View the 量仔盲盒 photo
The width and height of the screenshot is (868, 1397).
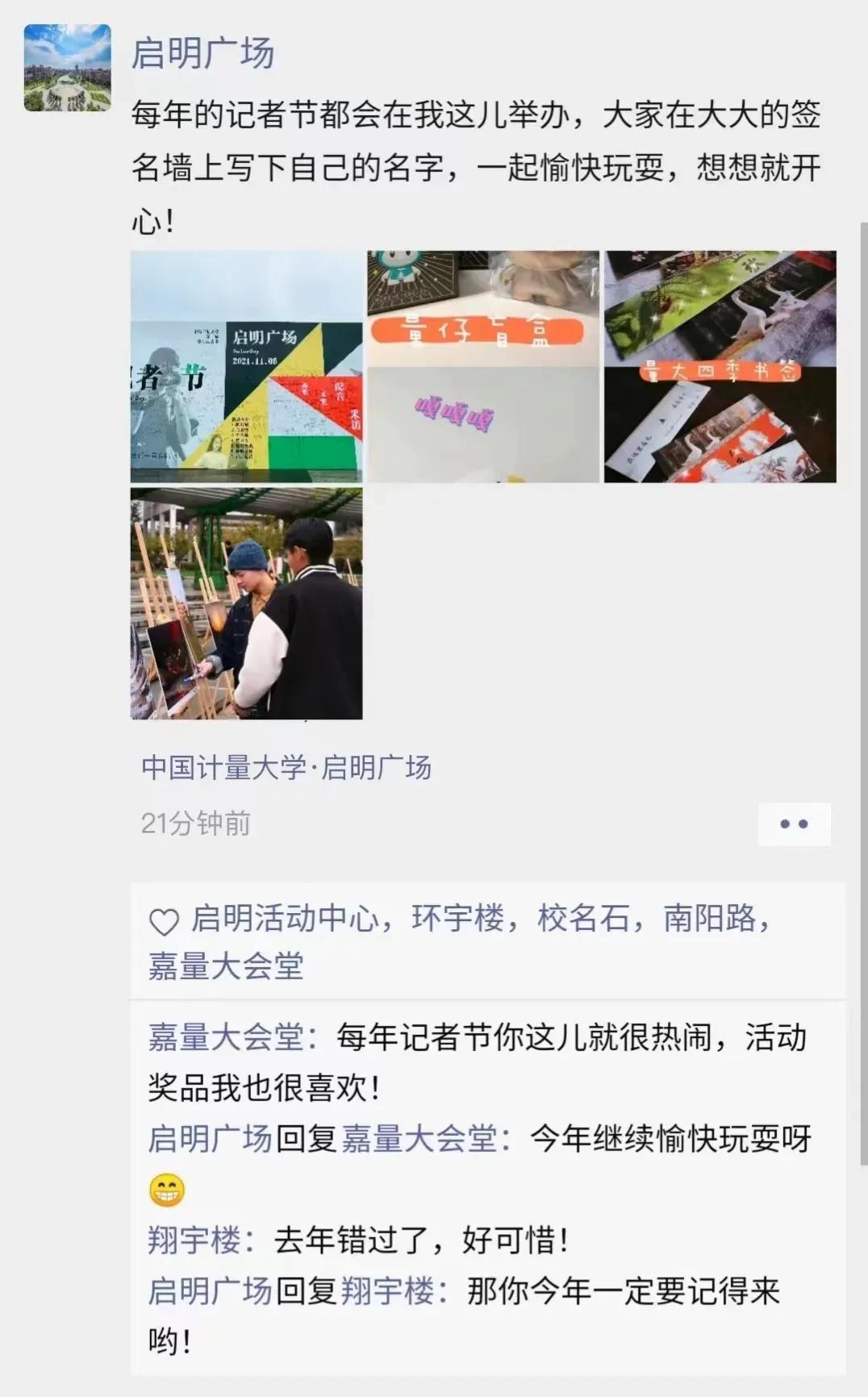point(482,366)
